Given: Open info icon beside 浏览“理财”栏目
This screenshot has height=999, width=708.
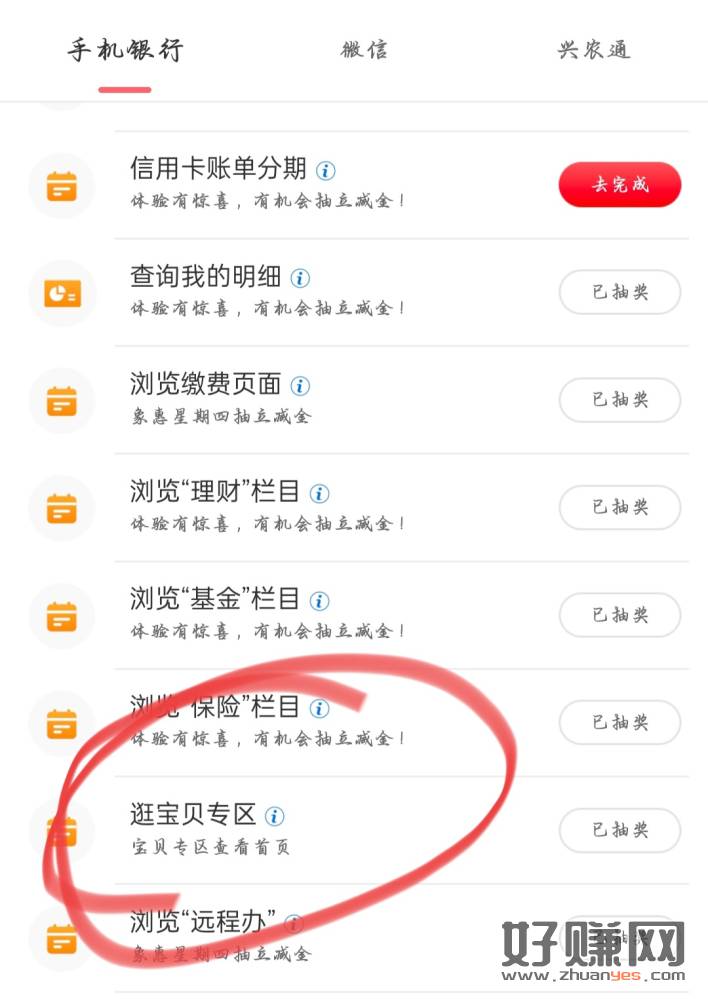Looking at the screenshot, I should coord(319,493).
